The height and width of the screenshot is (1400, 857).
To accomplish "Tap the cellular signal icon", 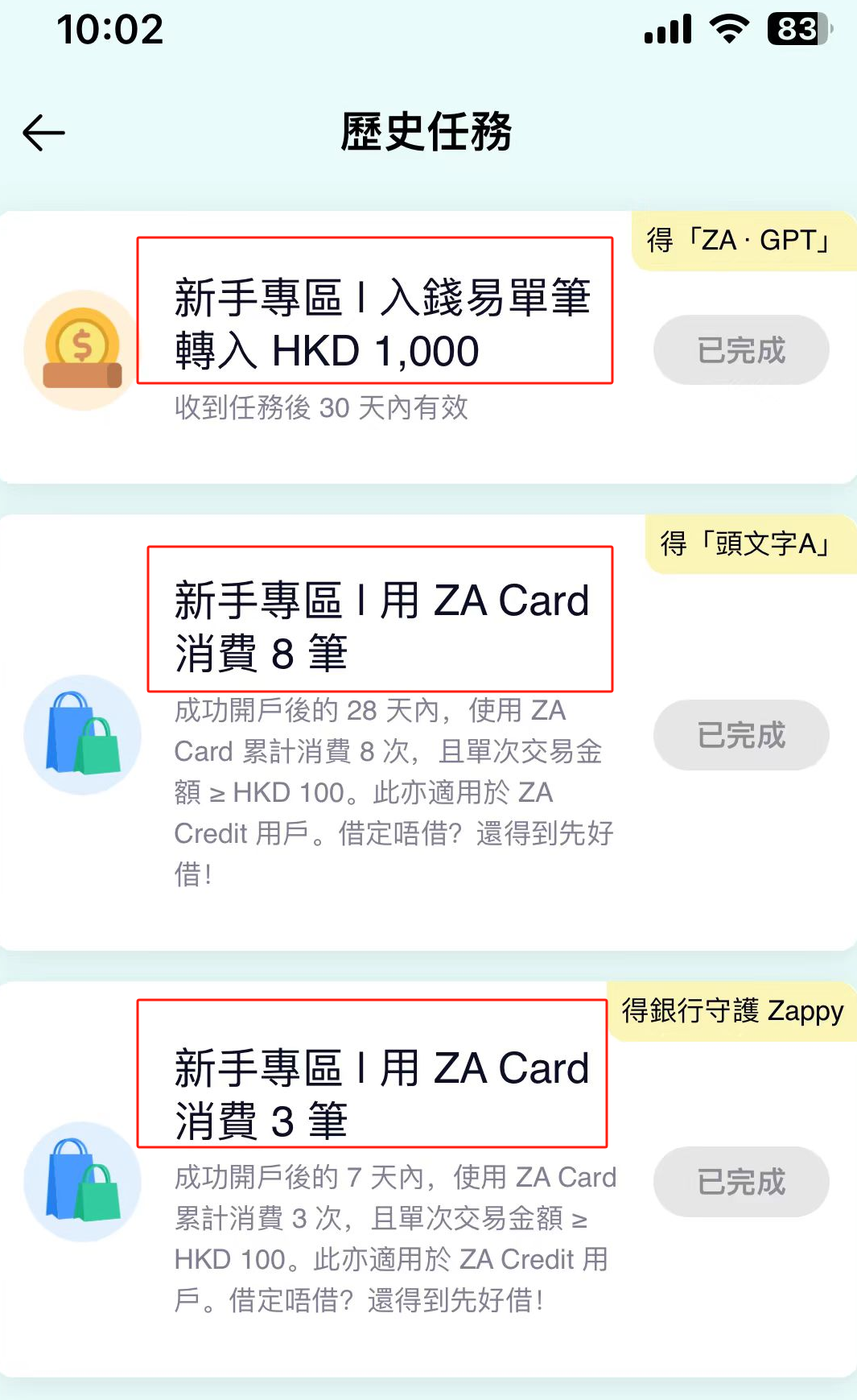I will 666,28.
